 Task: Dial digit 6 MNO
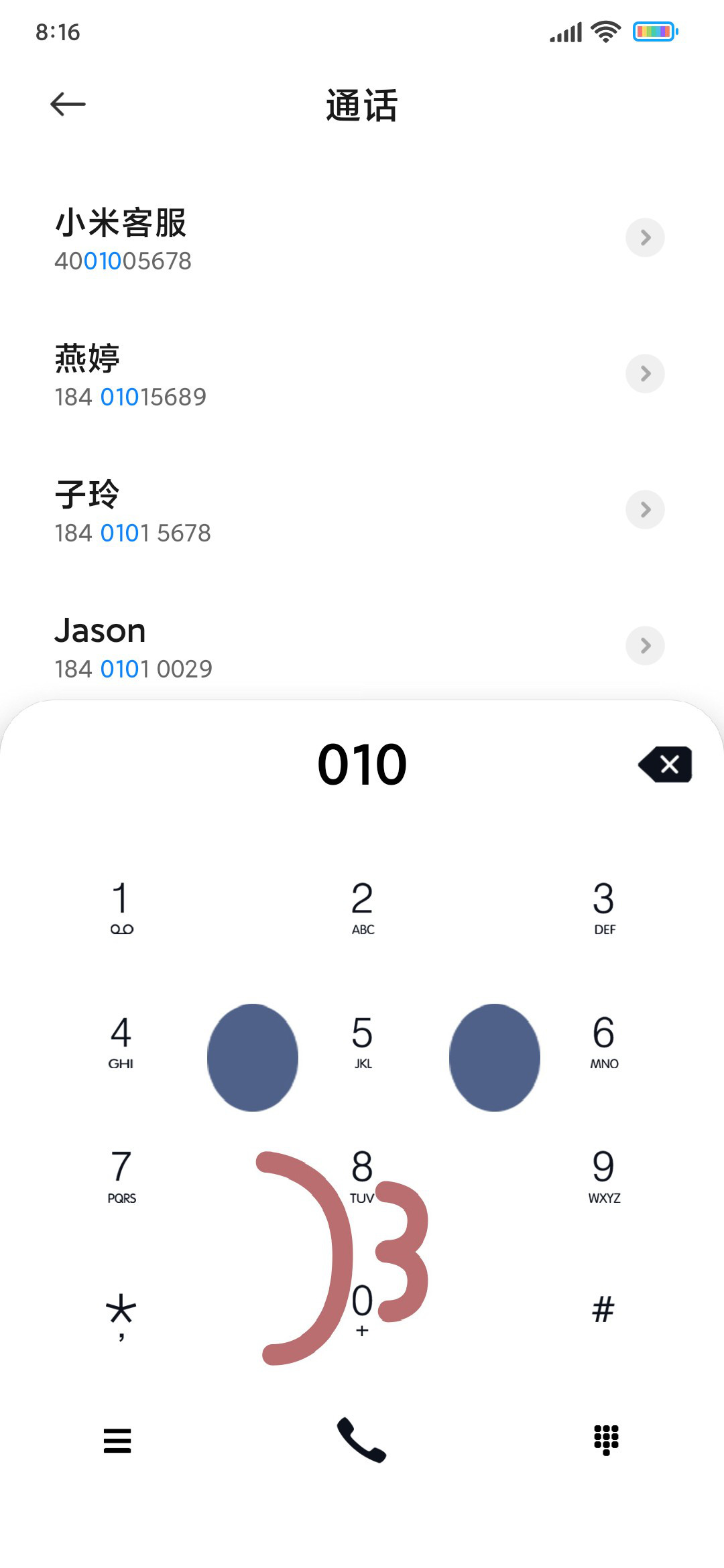(603, 1041)
